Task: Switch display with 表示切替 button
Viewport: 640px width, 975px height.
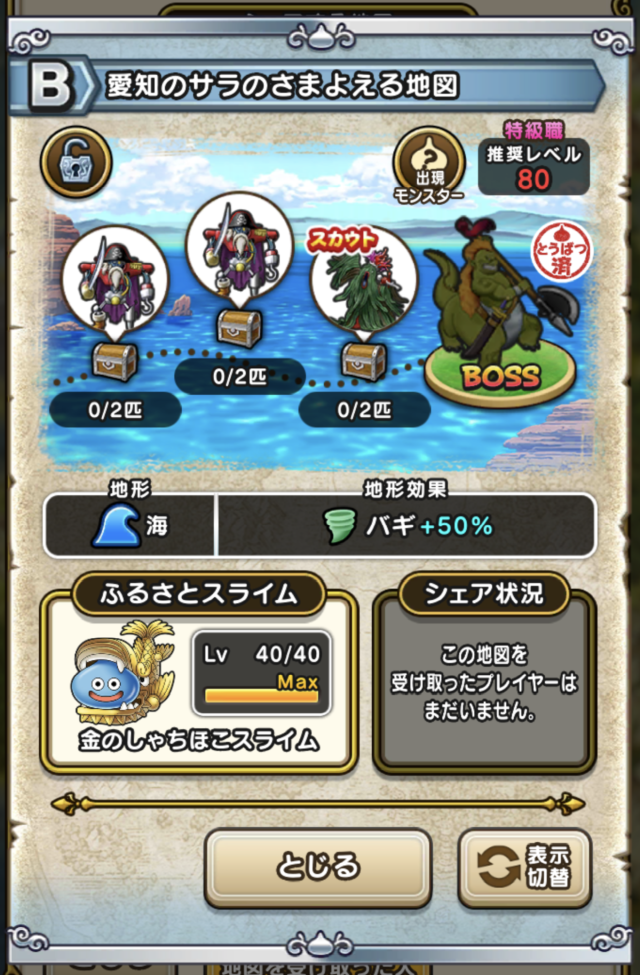Action: coord(524,867)
